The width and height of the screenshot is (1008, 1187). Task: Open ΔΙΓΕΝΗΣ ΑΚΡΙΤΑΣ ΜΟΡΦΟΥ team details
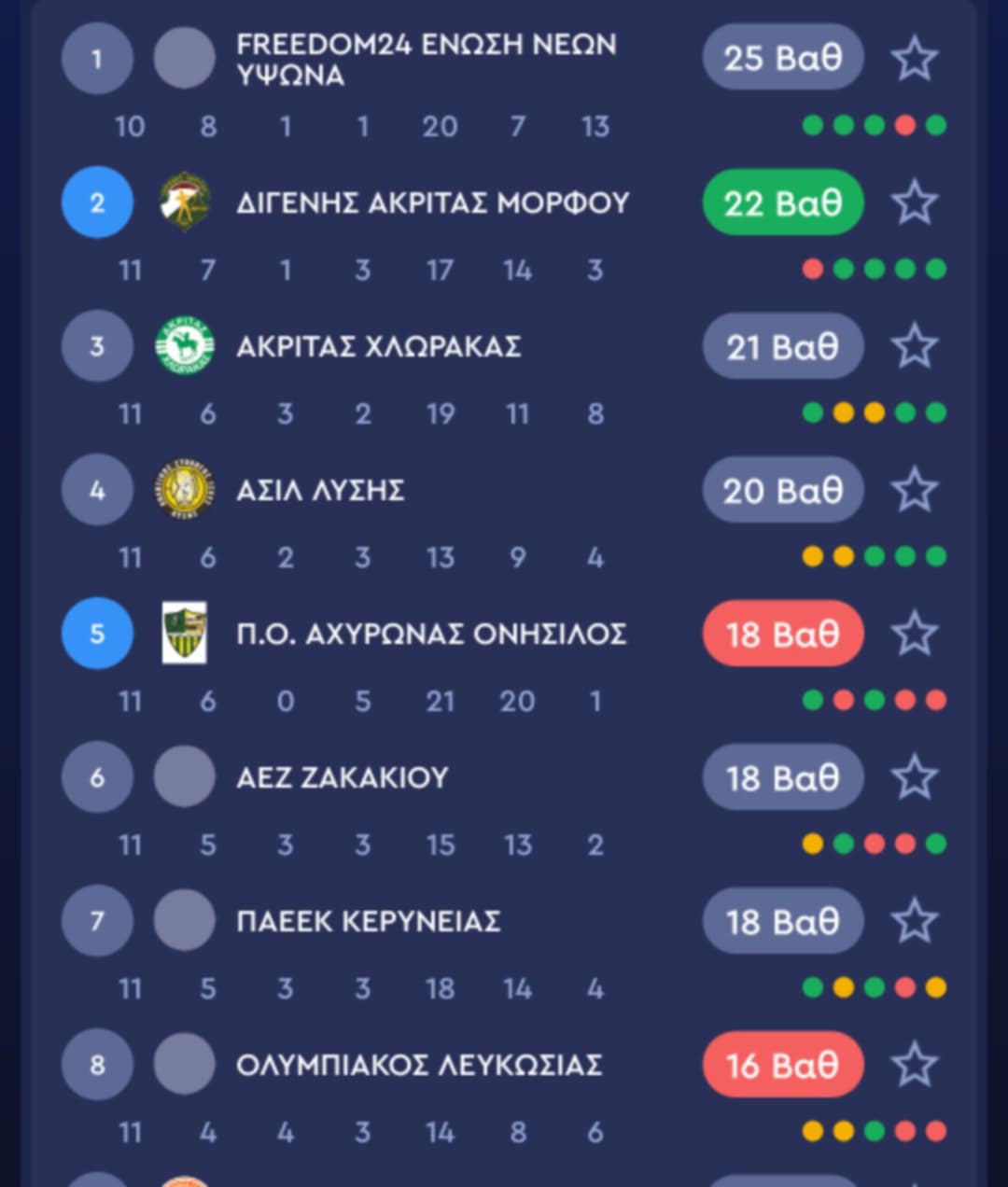point(432,202)
